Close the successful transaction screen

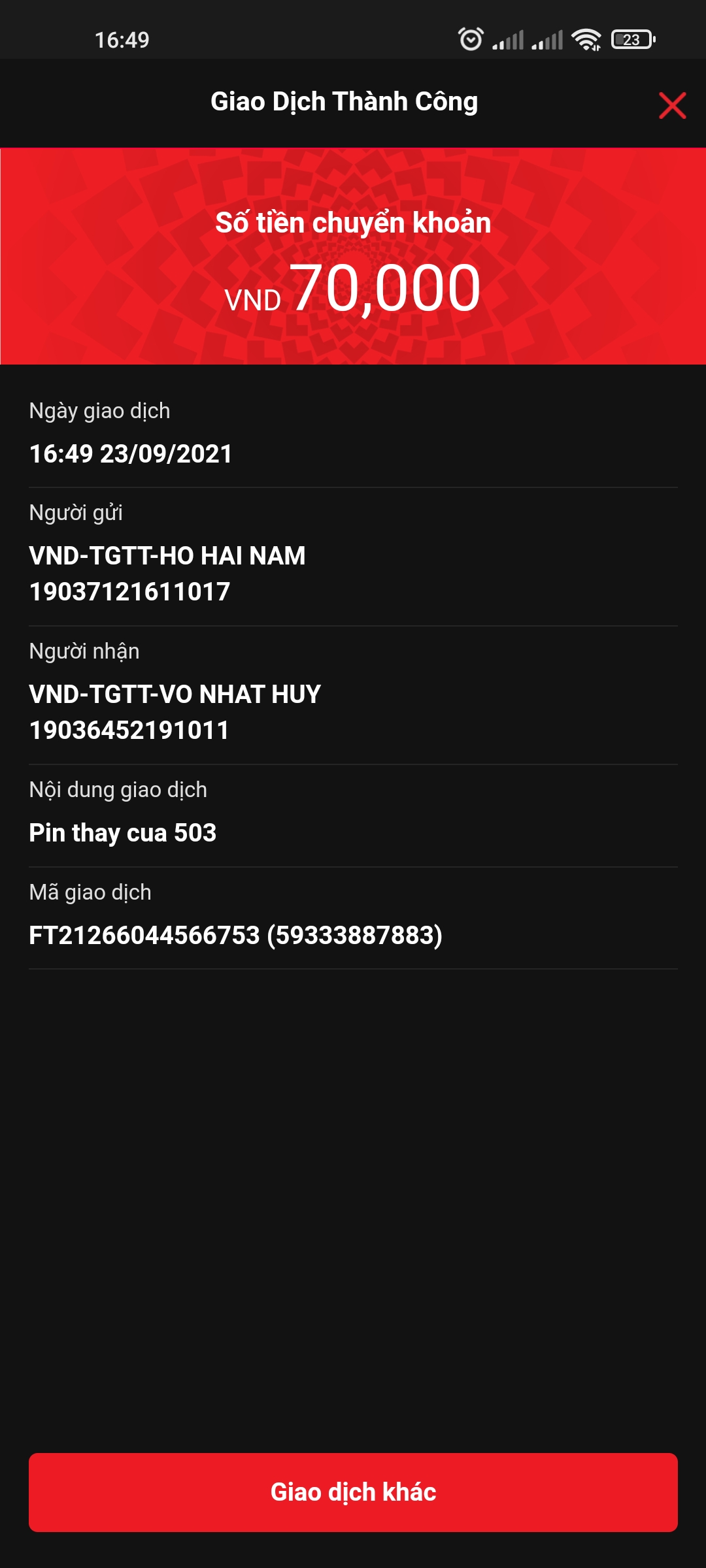672,105
